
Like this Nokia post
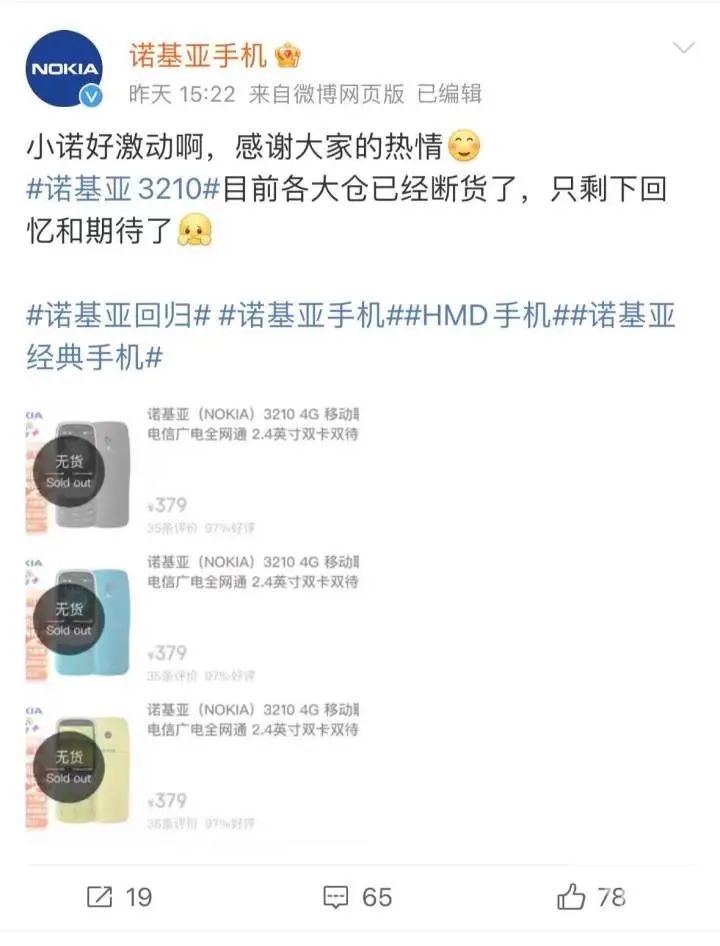point(591,897)
